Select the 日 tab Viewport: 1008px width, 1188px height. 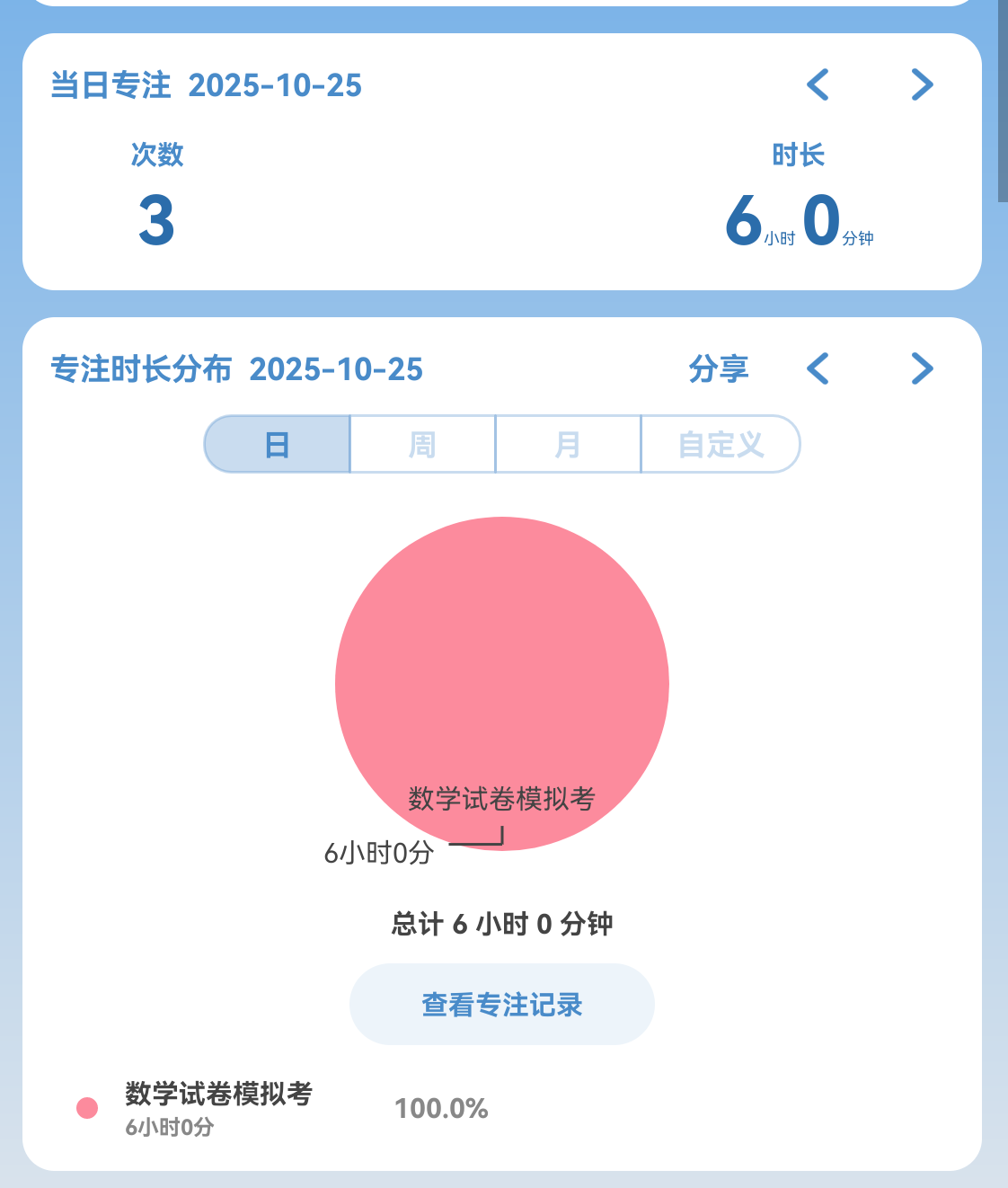click(x=278, y=444)
